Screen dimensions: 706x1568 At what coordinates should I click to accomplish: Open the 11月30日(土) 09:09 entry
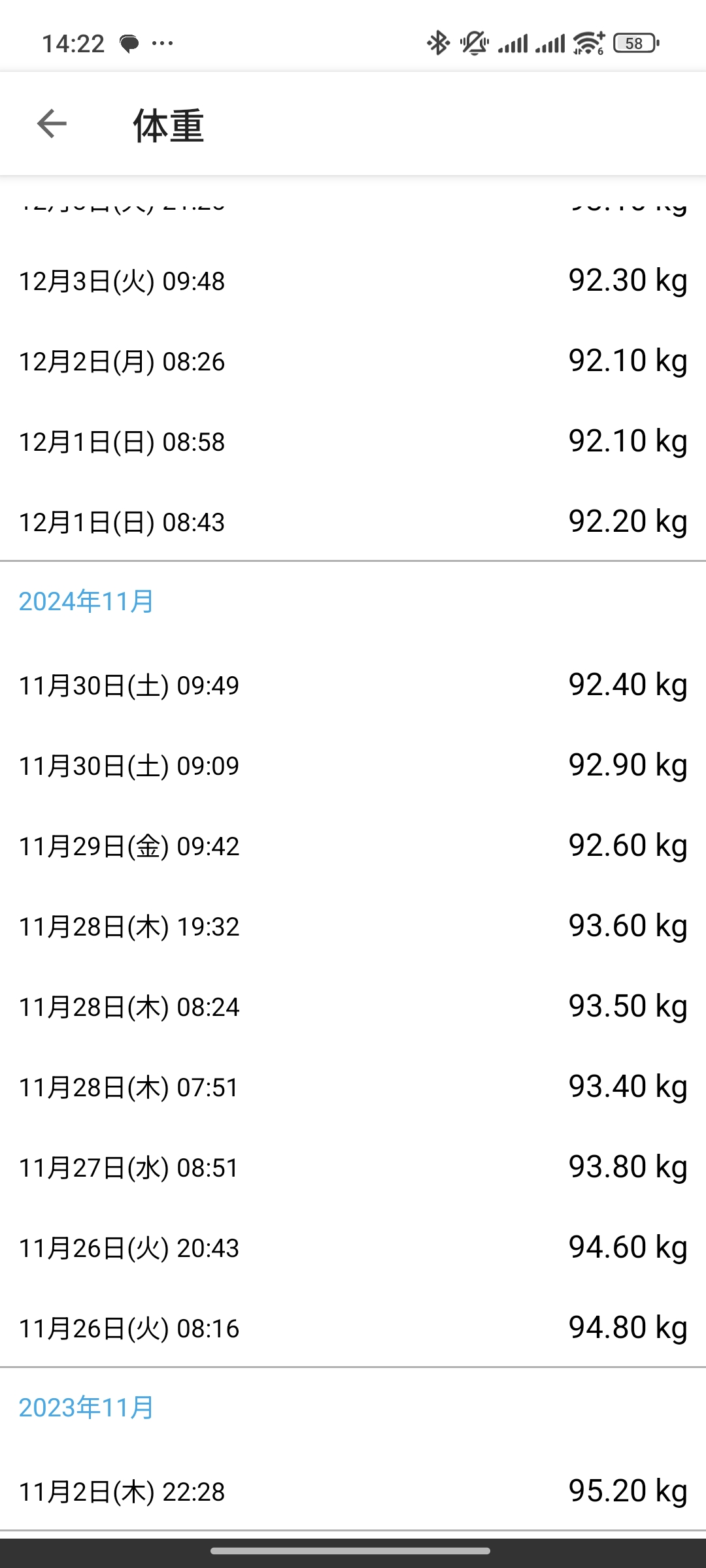pos(353,766)
